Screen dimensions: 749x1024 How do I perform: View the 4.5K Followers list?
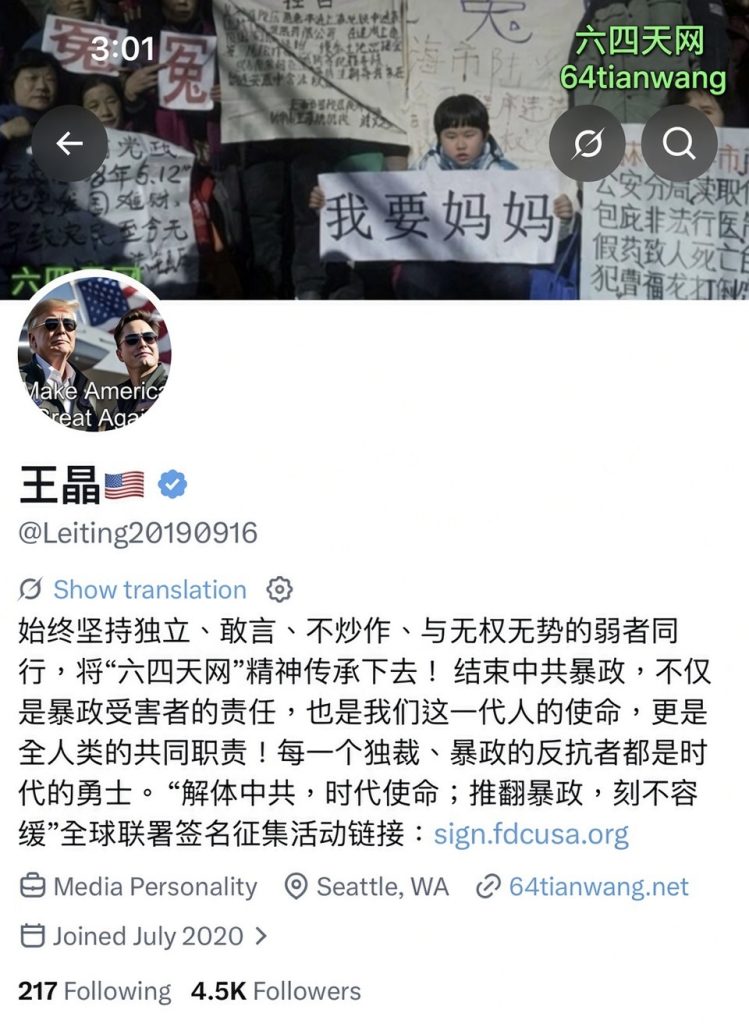coord(276,991)
